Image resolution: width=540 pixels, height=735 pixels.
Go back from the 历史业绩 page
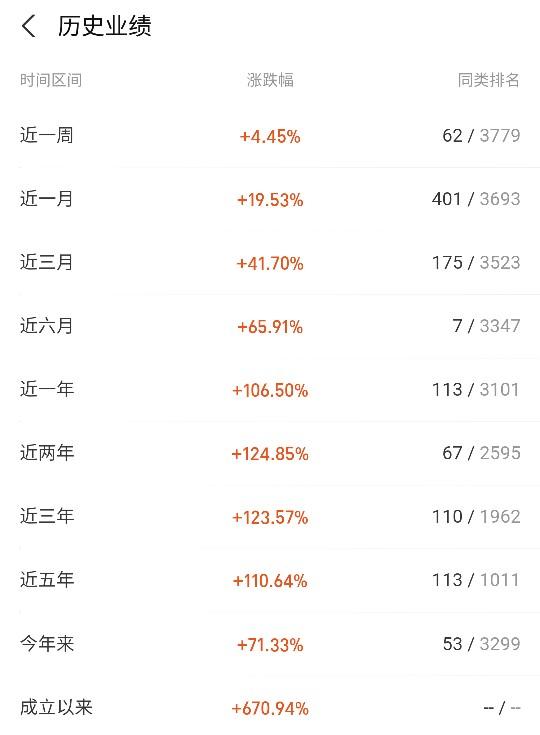point(29,26)
